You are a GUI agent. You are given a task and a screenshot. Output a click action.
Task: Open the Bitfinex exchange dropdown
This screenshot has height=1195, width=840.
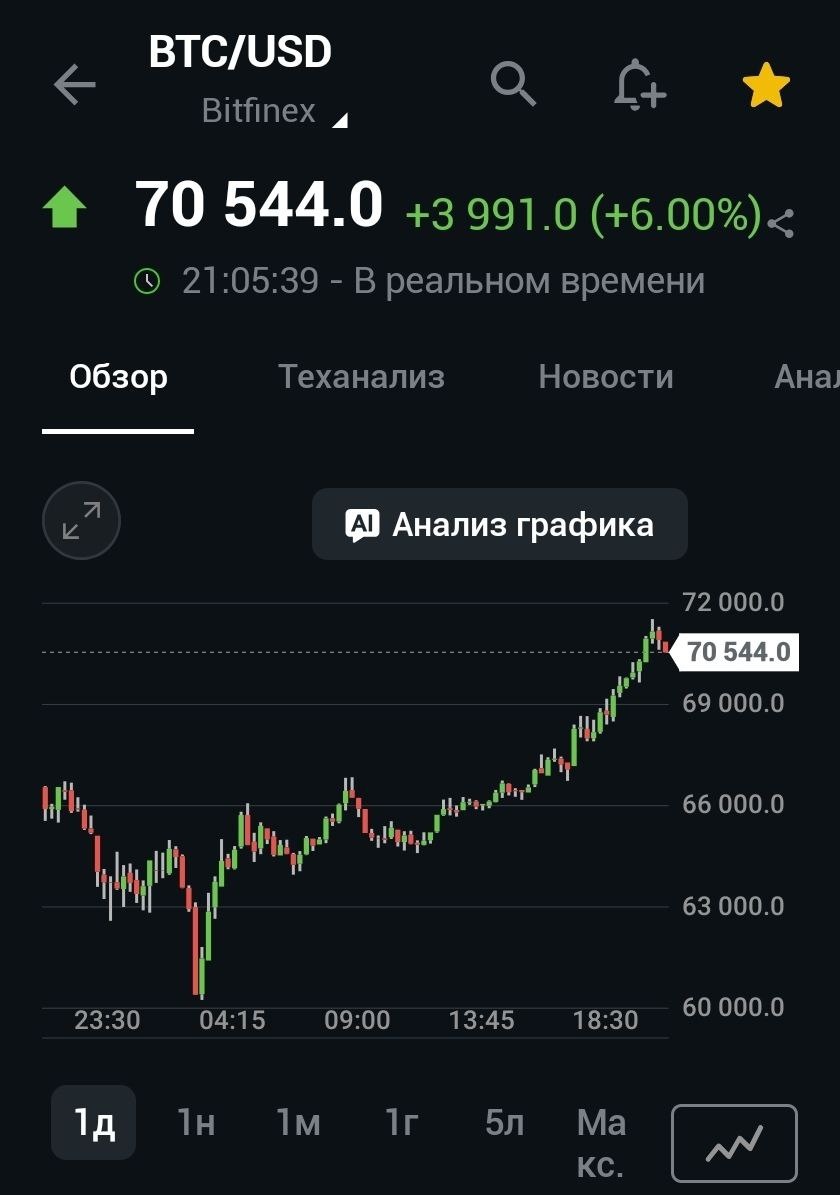274,111
